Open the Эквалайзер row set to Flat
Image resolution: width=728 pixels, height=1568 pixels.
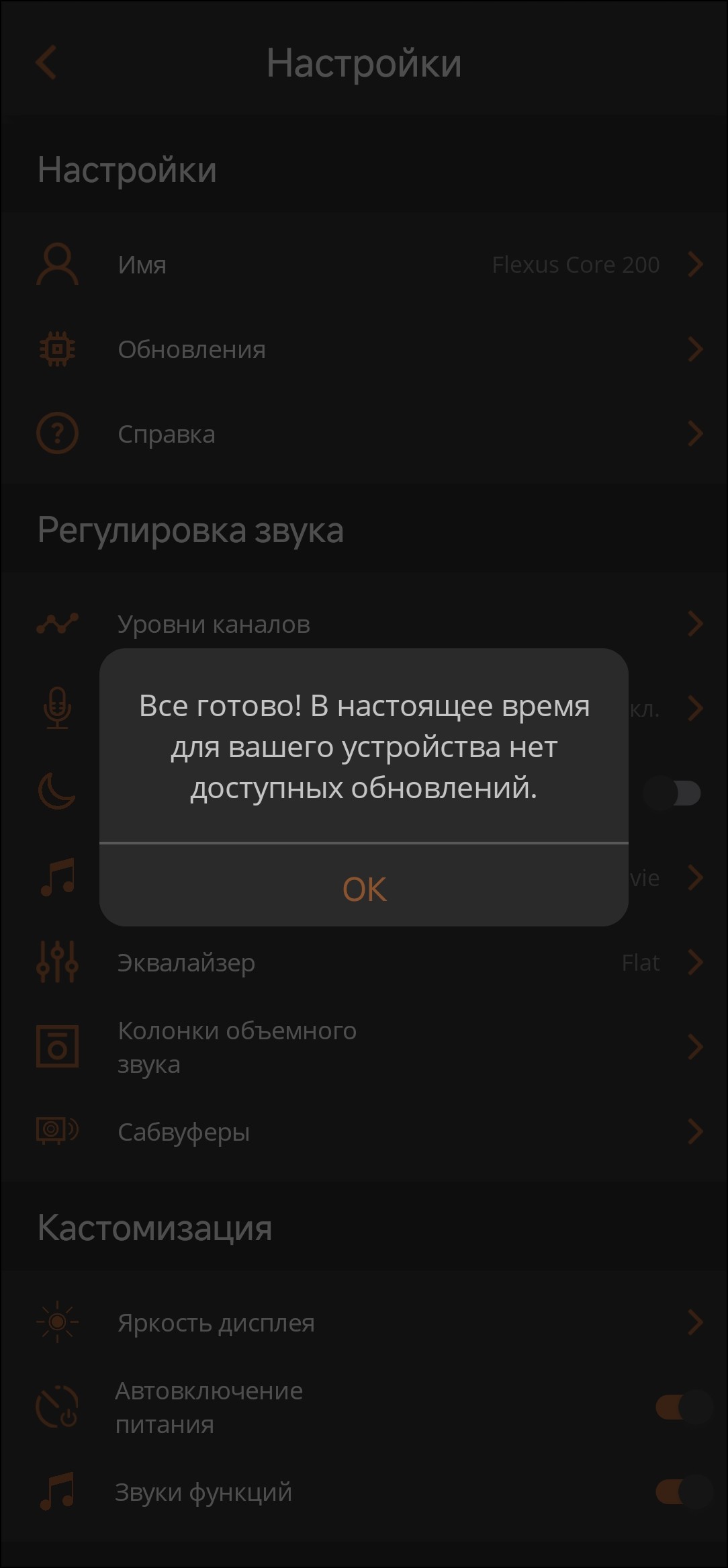pos(364,963)
